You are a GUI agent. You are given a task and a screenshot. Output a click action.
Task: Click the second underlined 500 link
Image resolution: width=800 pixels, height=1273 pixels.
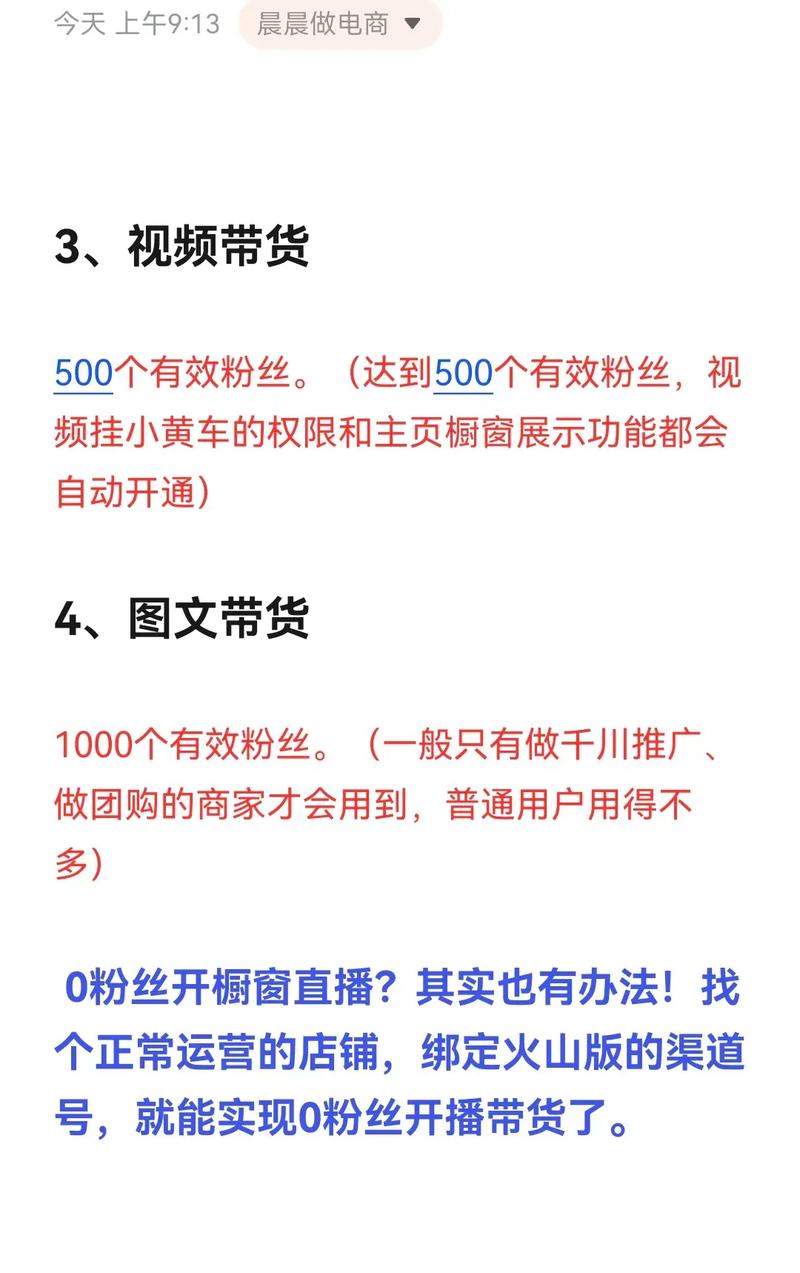click(464, 371)
